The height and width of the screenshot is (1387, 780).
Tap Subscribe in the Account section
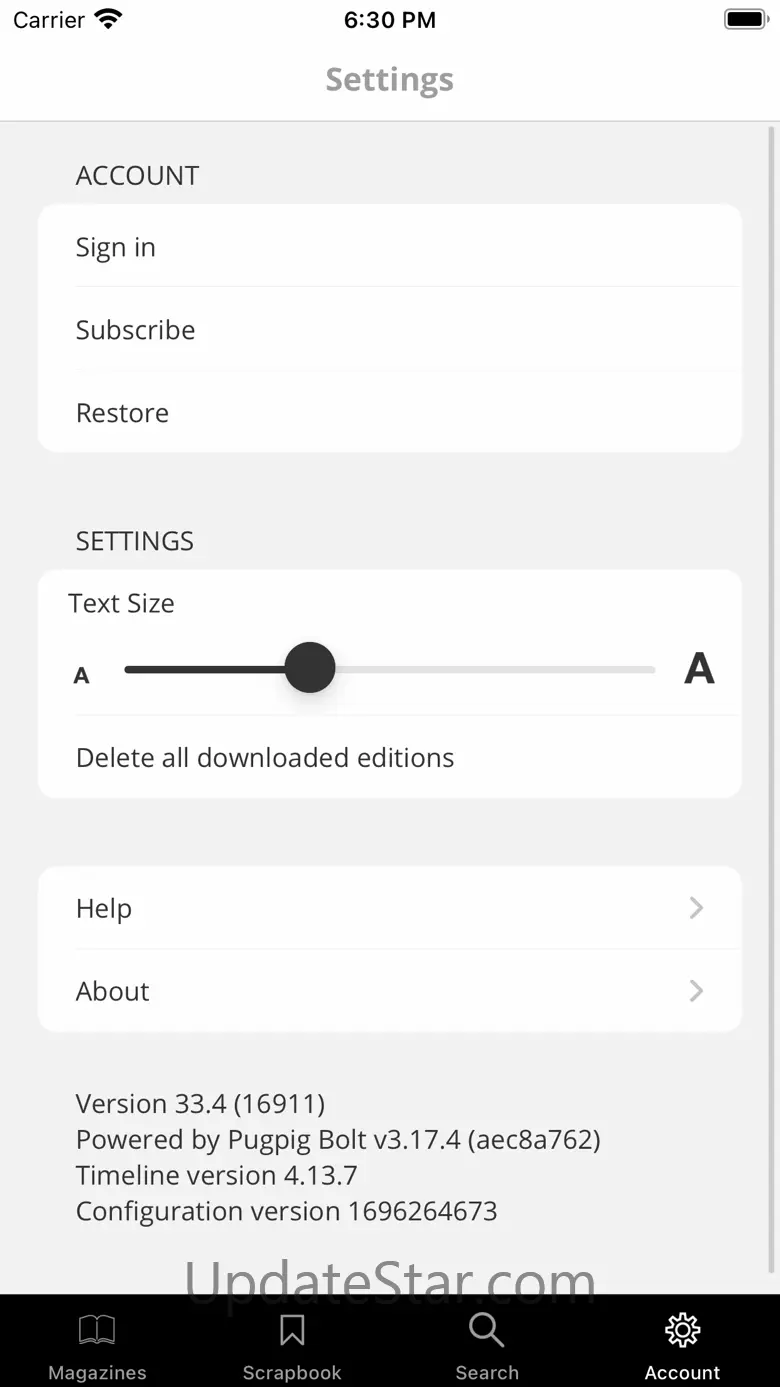click(390, 330)
